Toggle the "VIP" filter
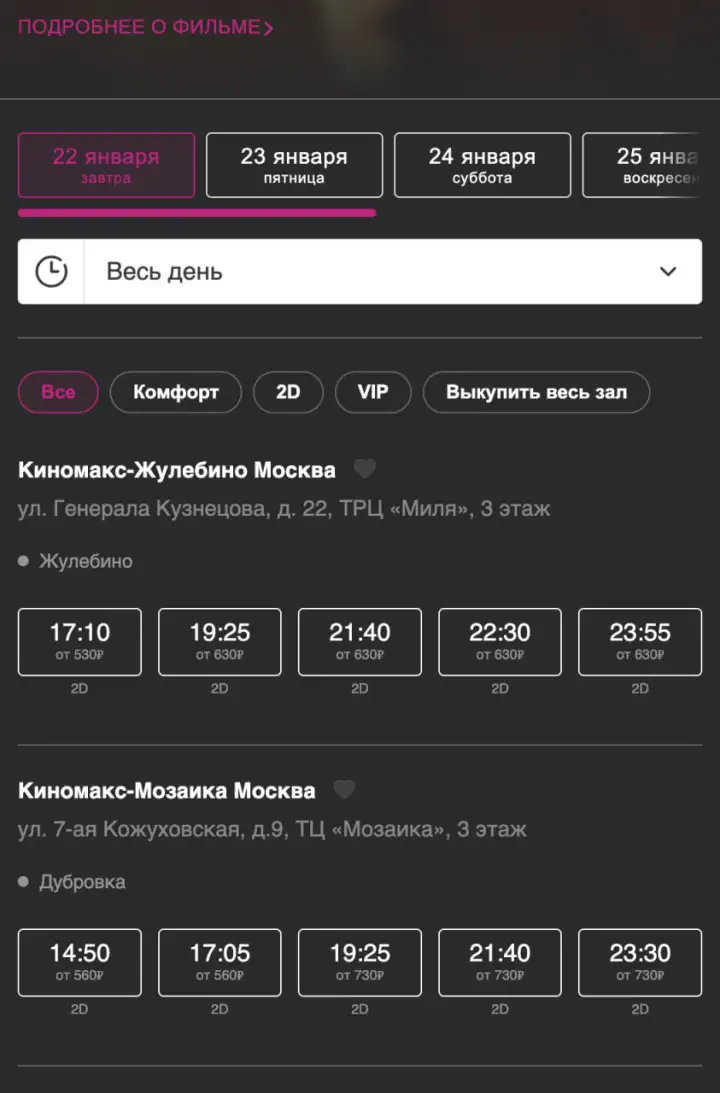The height and width of the screenshot is (1093, 720). tap(373, 392)
